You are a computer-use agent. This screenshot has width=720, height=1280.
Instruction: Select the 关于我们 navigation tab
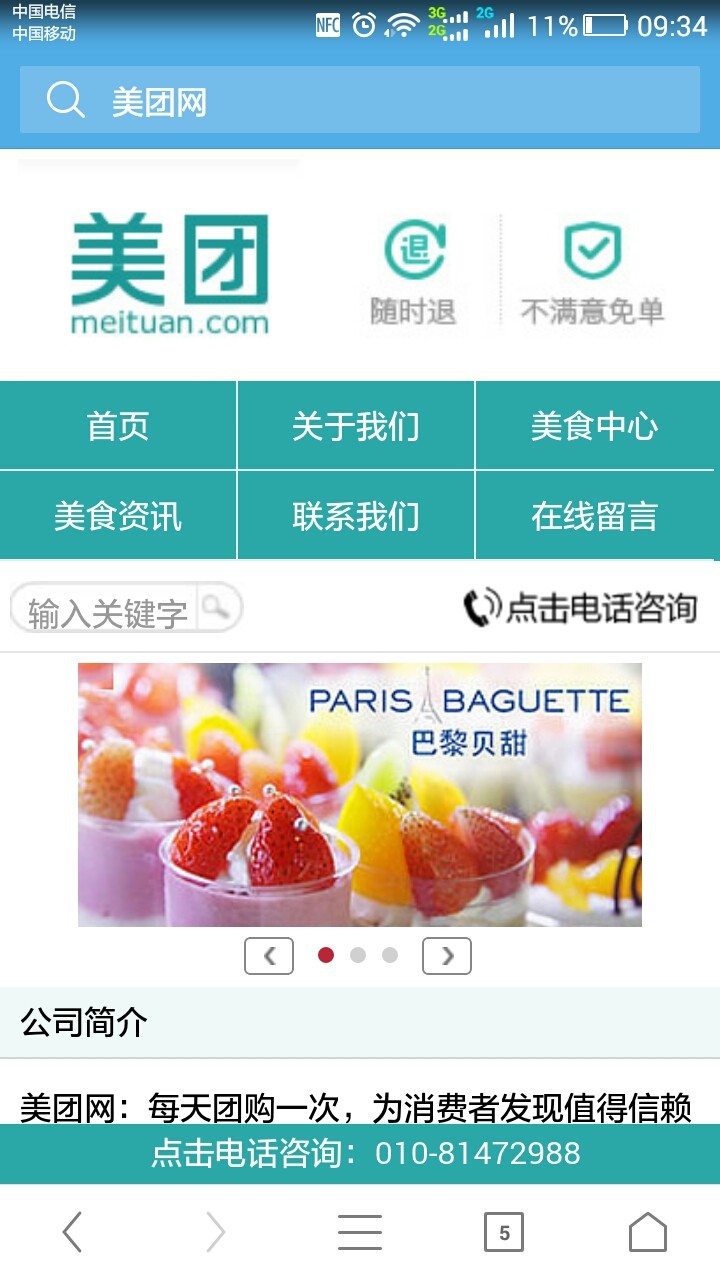pyautogui.click(x=357, y=424)
